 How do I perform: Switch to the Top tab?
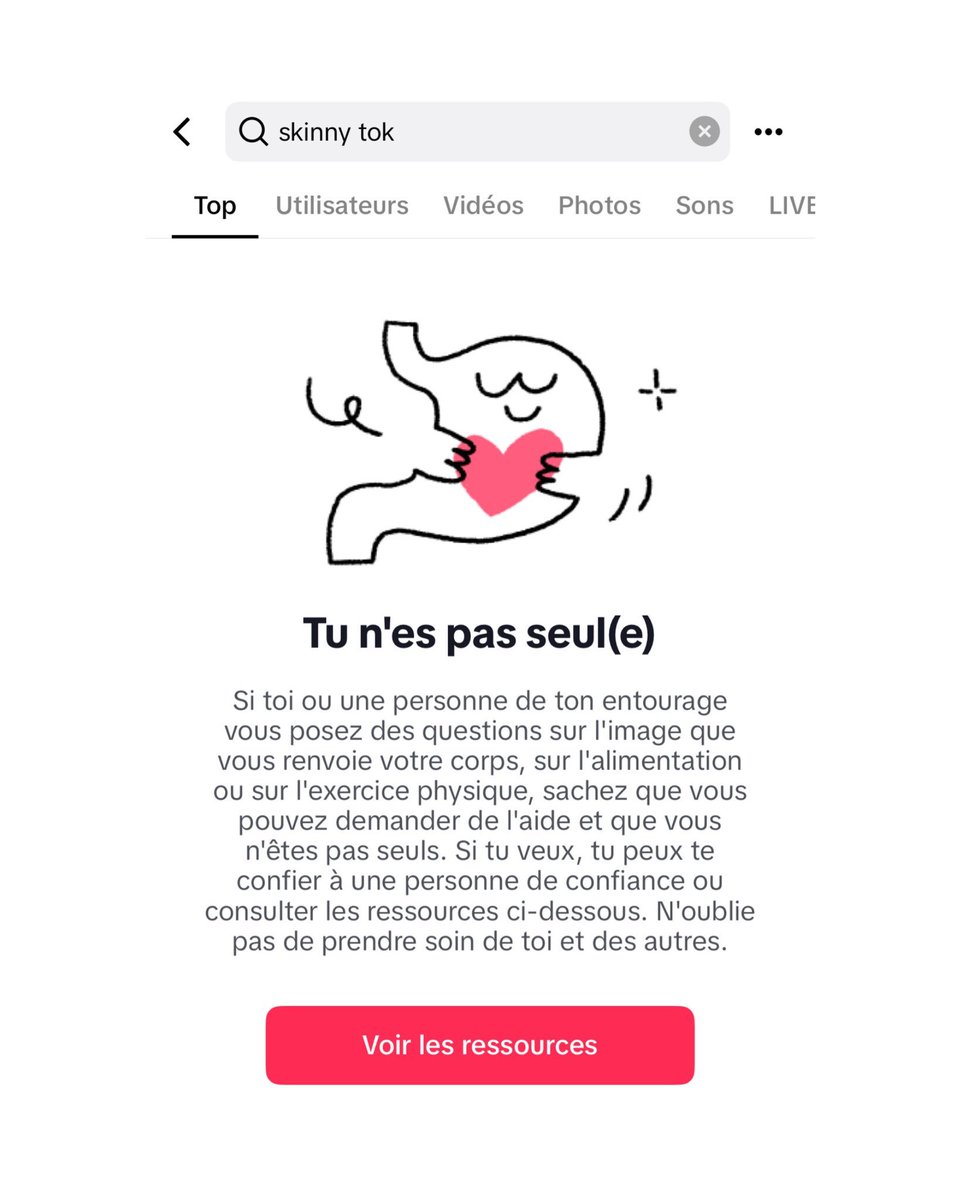[x=214, y=205]
